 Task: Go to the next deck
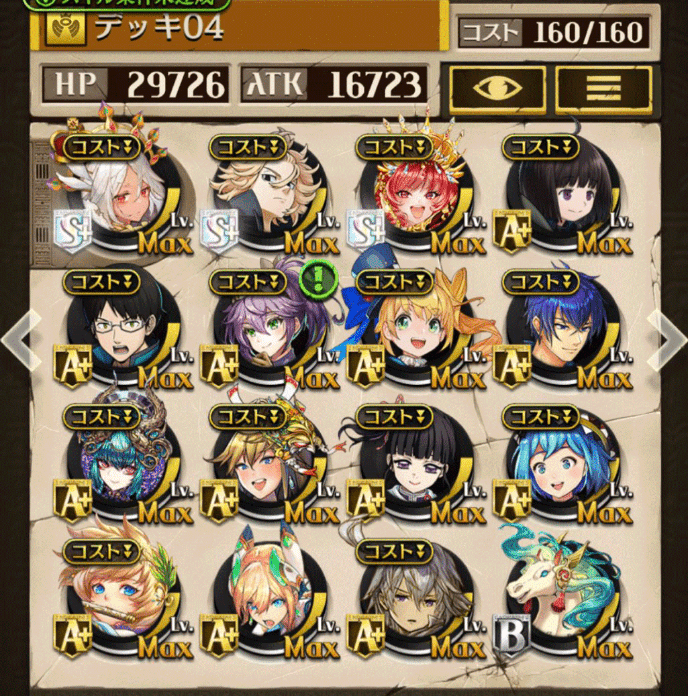point(667,338)
